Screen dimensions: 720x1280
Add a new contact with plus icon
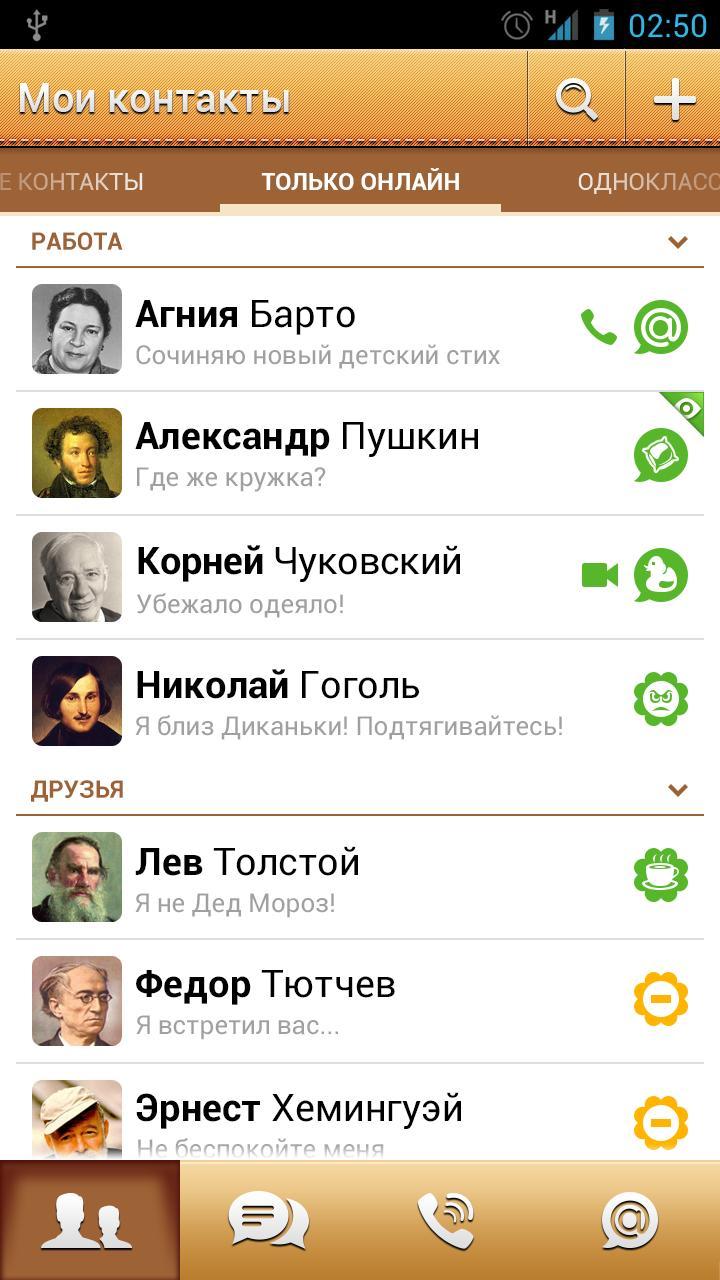(674, 99)
